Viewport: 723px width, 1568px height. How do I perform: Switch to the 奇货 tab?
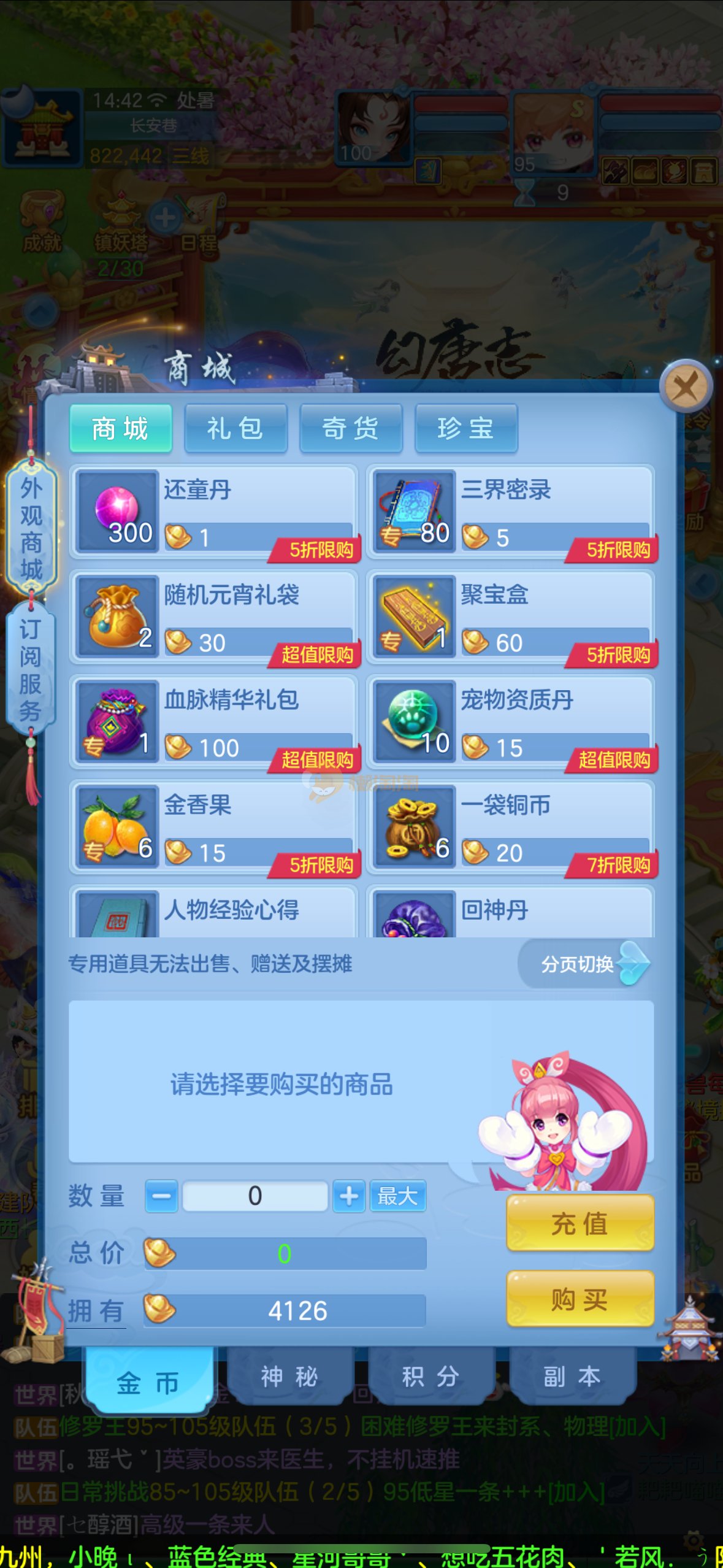(x=351, y=428)
